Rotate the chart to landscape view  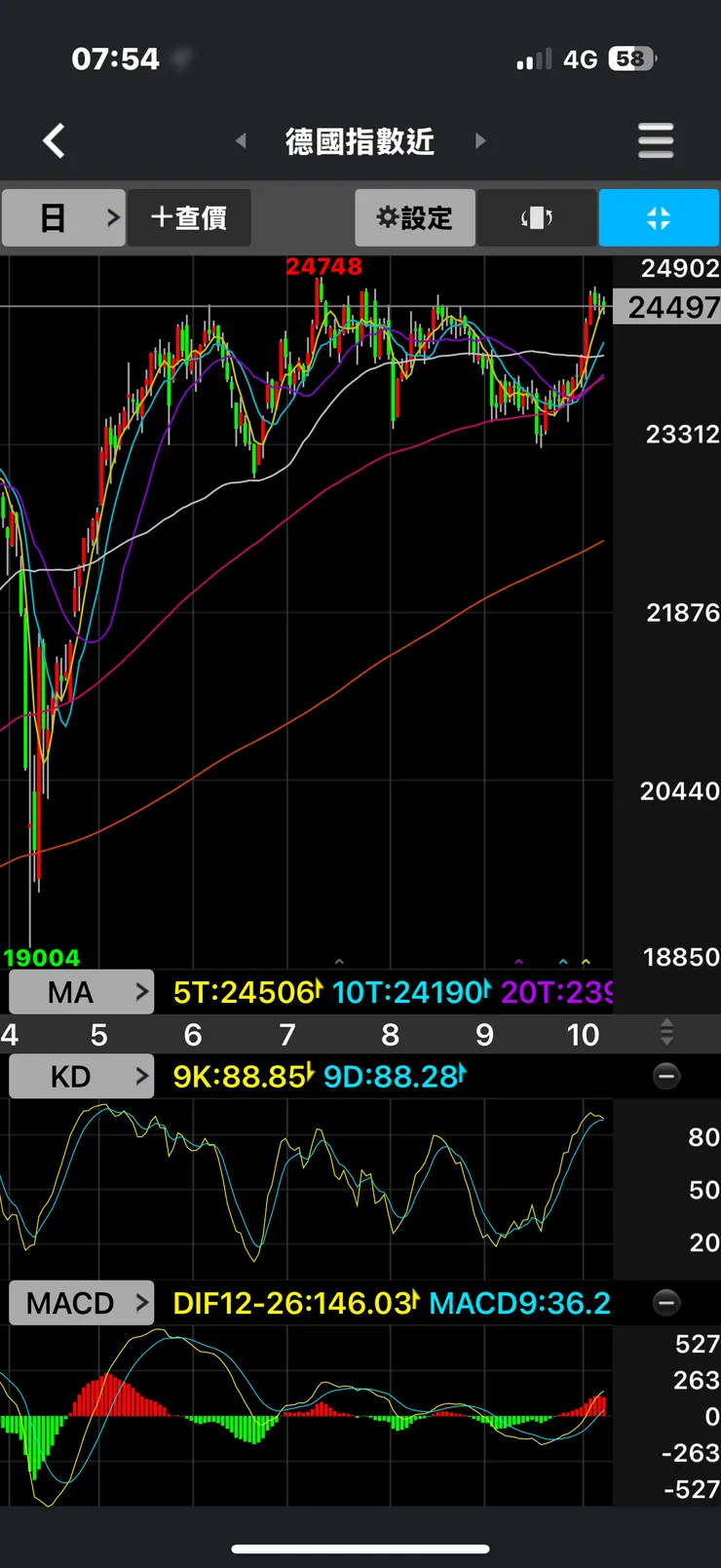(537, 217)
